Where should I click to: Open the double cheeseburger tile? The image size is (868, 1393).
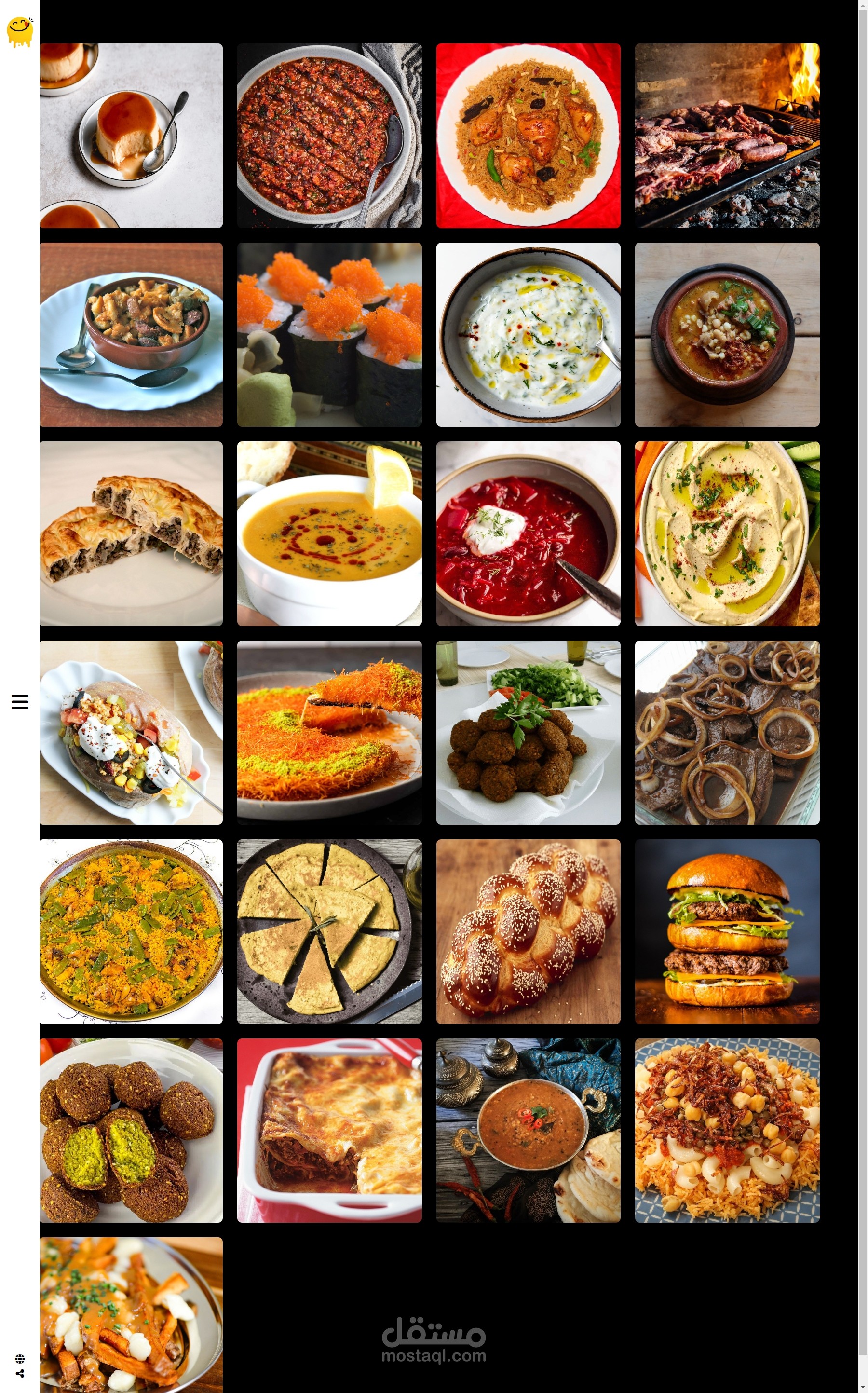pyautogui.click(x=727, y=931)
